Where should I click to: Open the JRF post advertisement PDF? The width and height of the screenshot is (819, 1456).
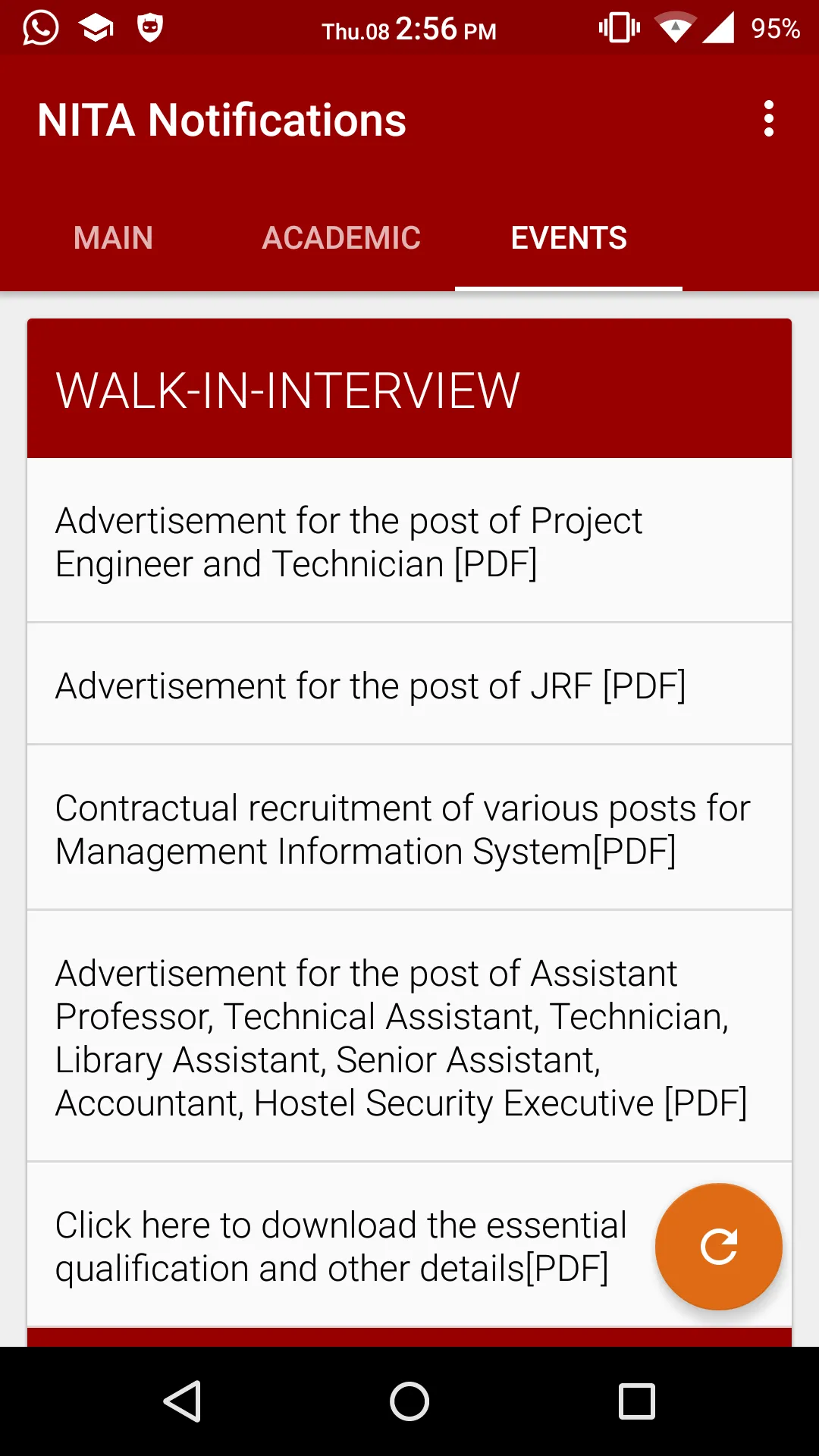tap(409, 684)
